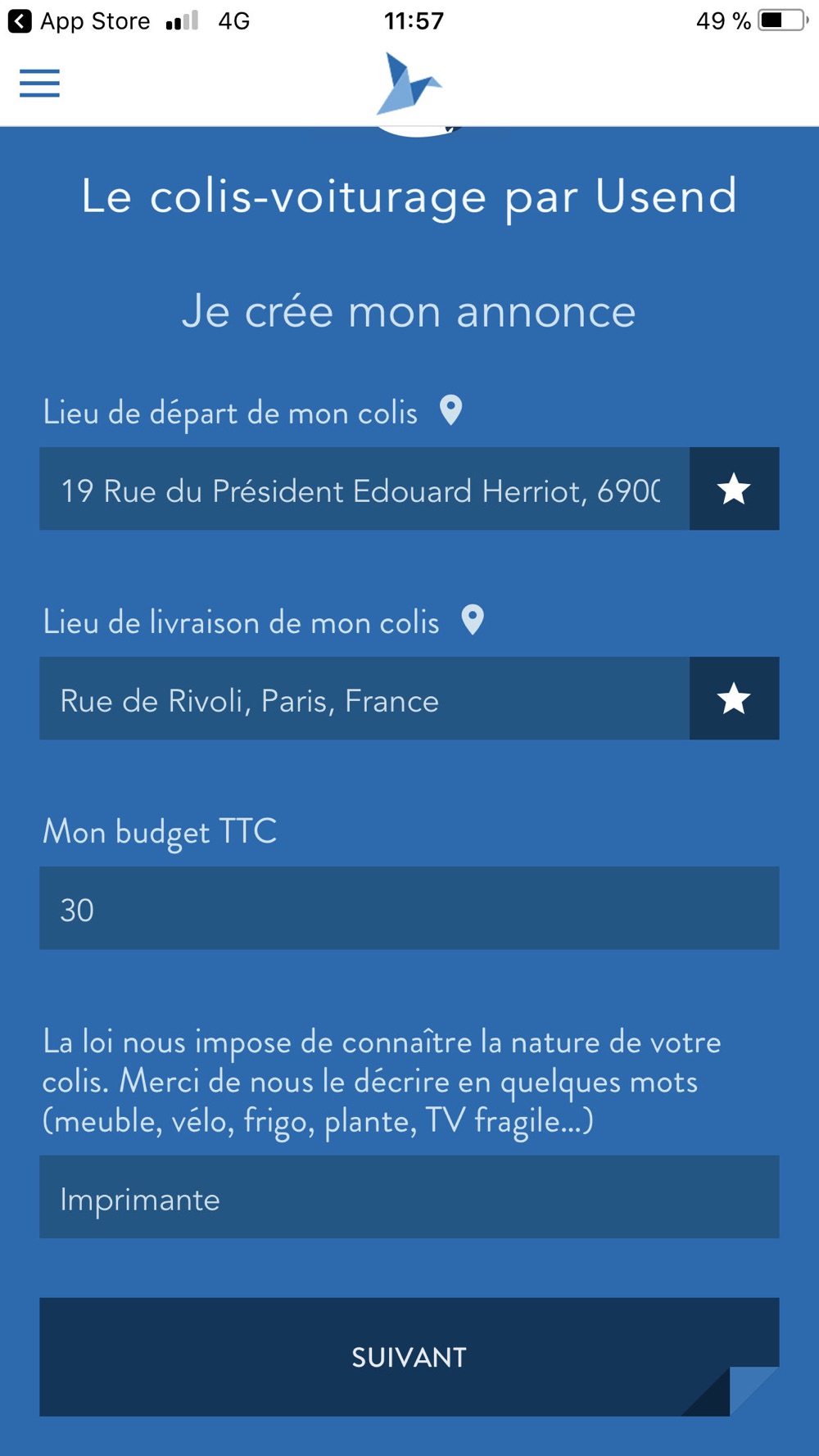
Task: Change the budget TTC value
Action: [x=409, y=908]
